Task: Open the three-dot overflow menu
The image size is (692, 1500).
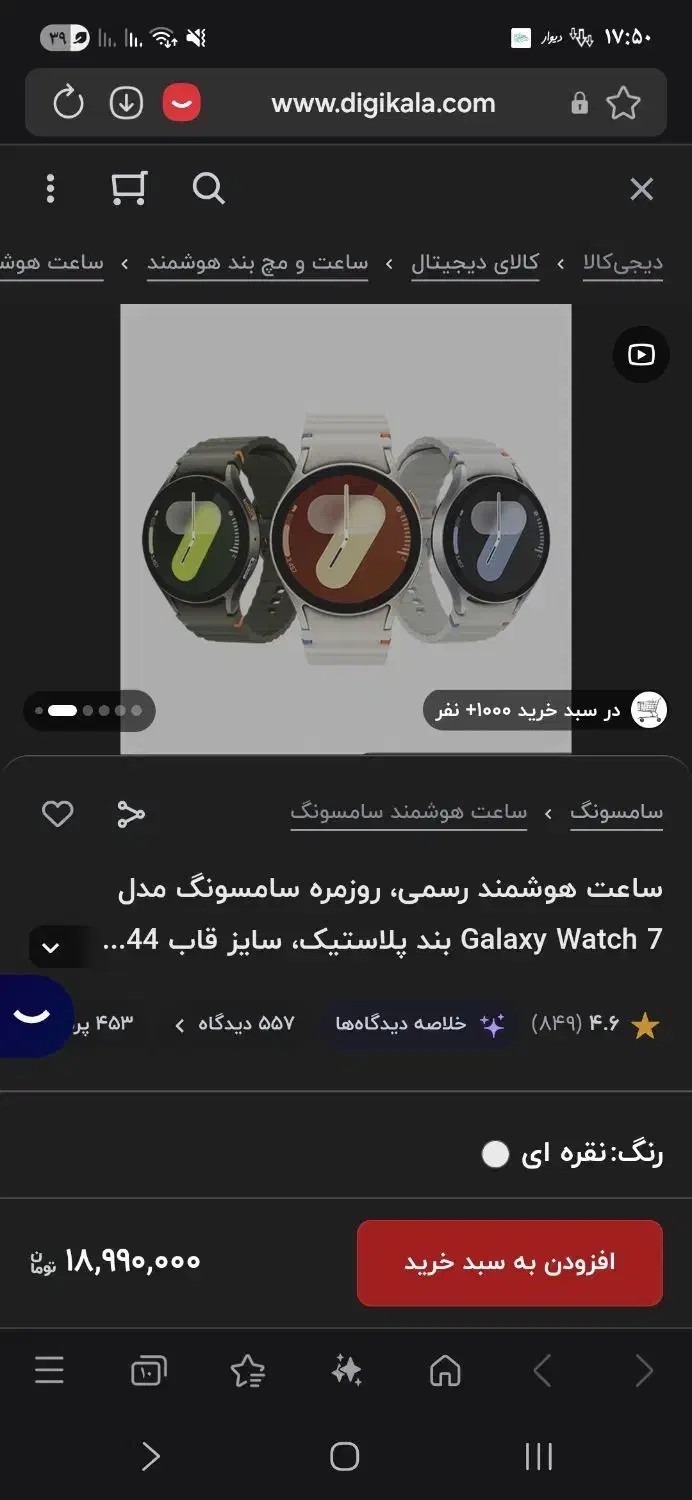Action: [51, 188]
